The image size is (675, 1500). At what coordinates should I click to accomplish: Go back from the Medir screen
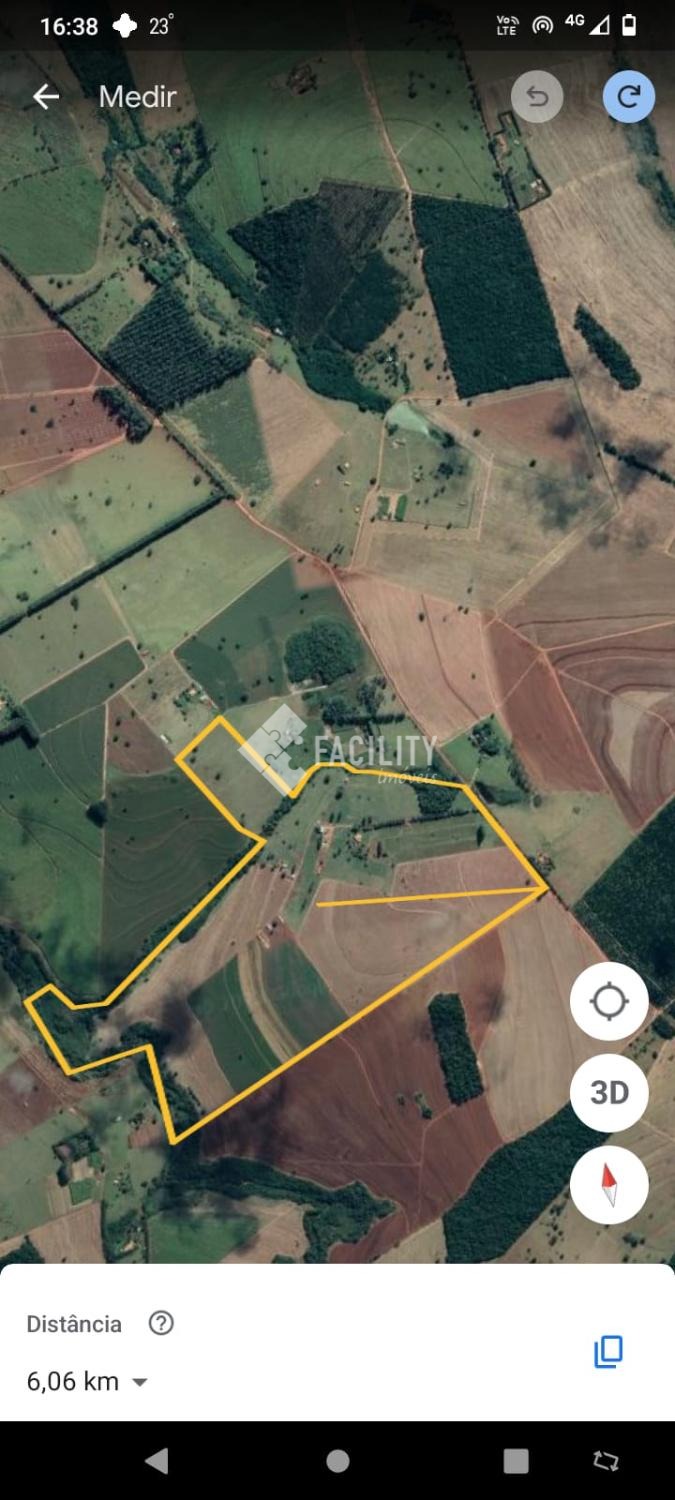tap(46, 96)
